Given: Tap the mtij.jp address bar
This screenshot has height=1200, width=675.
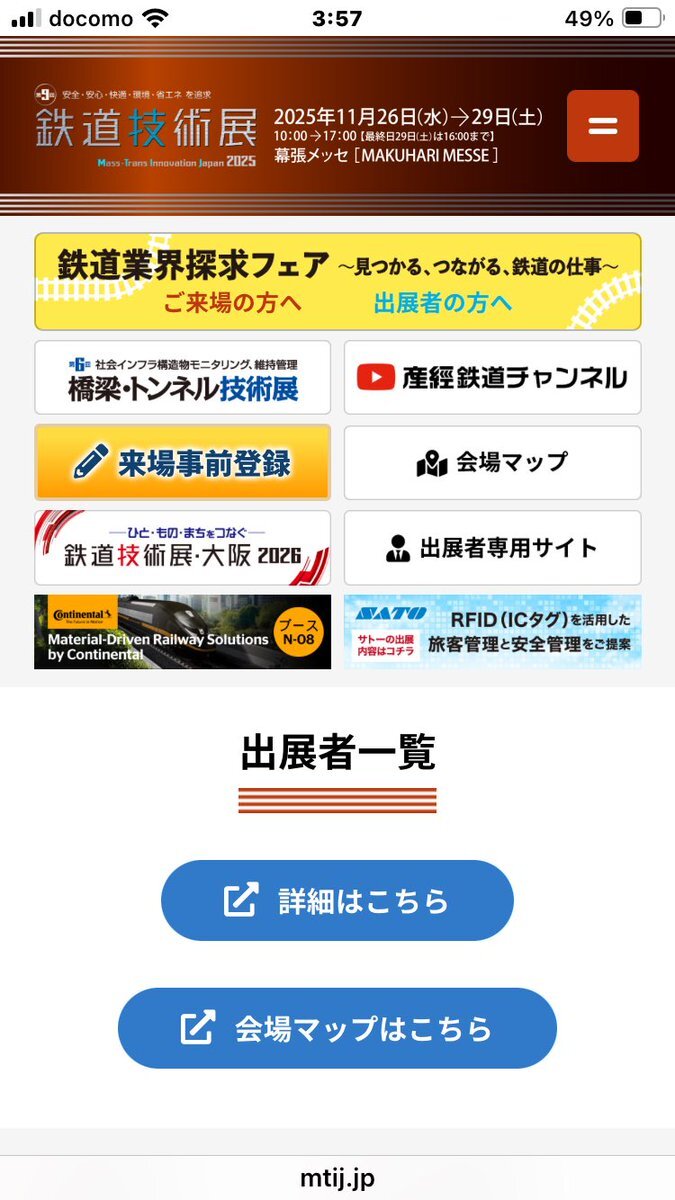Looking at the screenshot, I should click(x=337, y=1178).
